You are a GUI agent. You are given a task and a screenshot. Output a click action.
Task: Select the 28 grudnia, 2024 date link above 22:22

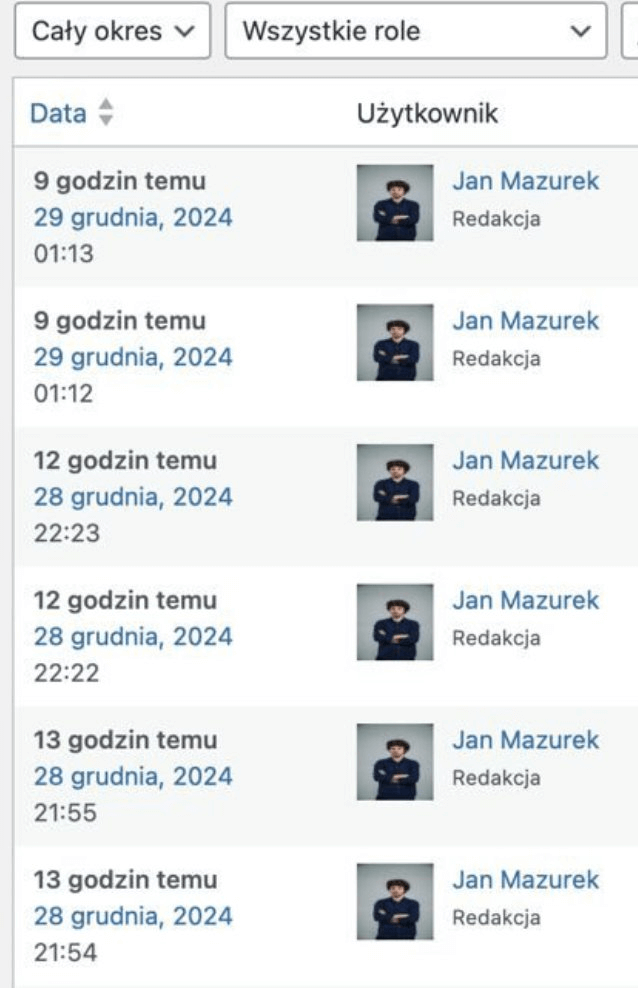click(133, 637)
